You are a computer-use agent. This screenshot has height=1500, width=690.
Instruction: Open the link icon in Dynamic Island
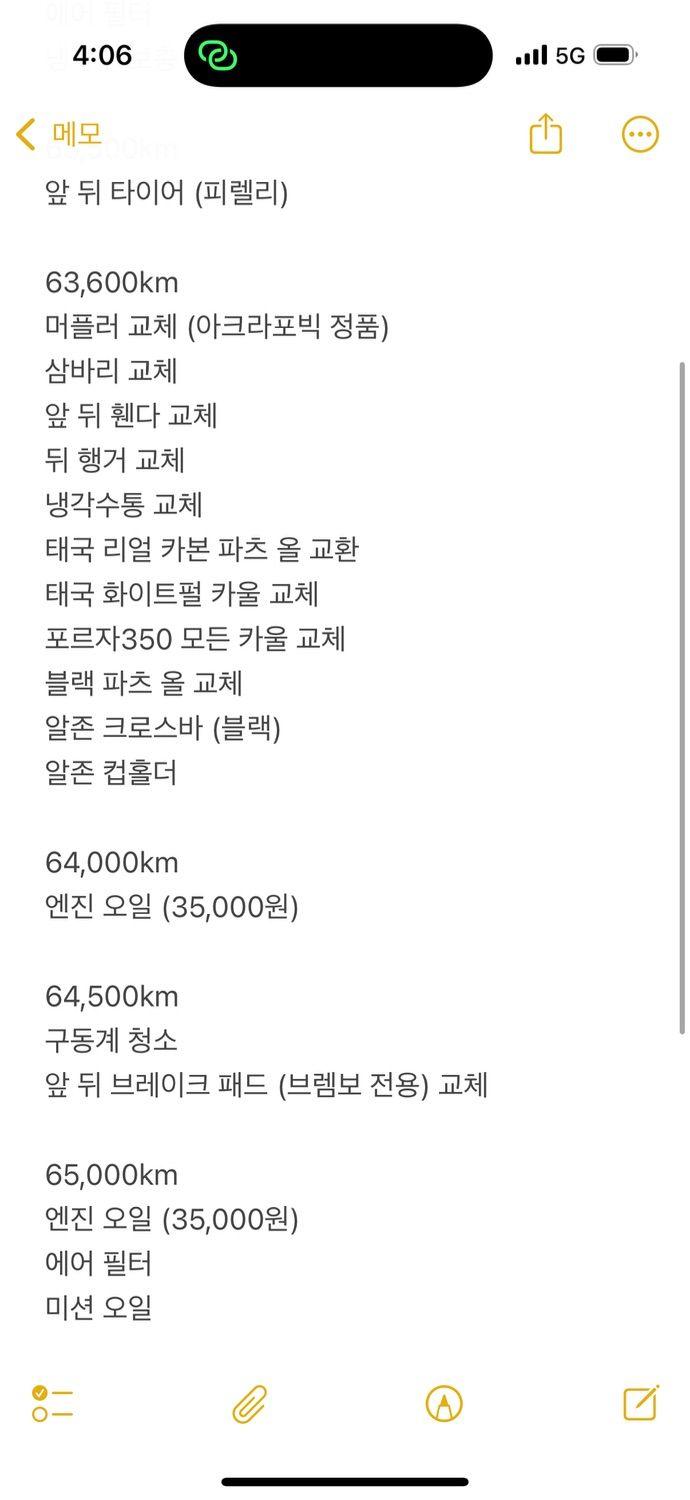pyautogui.click(x=217, y=55)
